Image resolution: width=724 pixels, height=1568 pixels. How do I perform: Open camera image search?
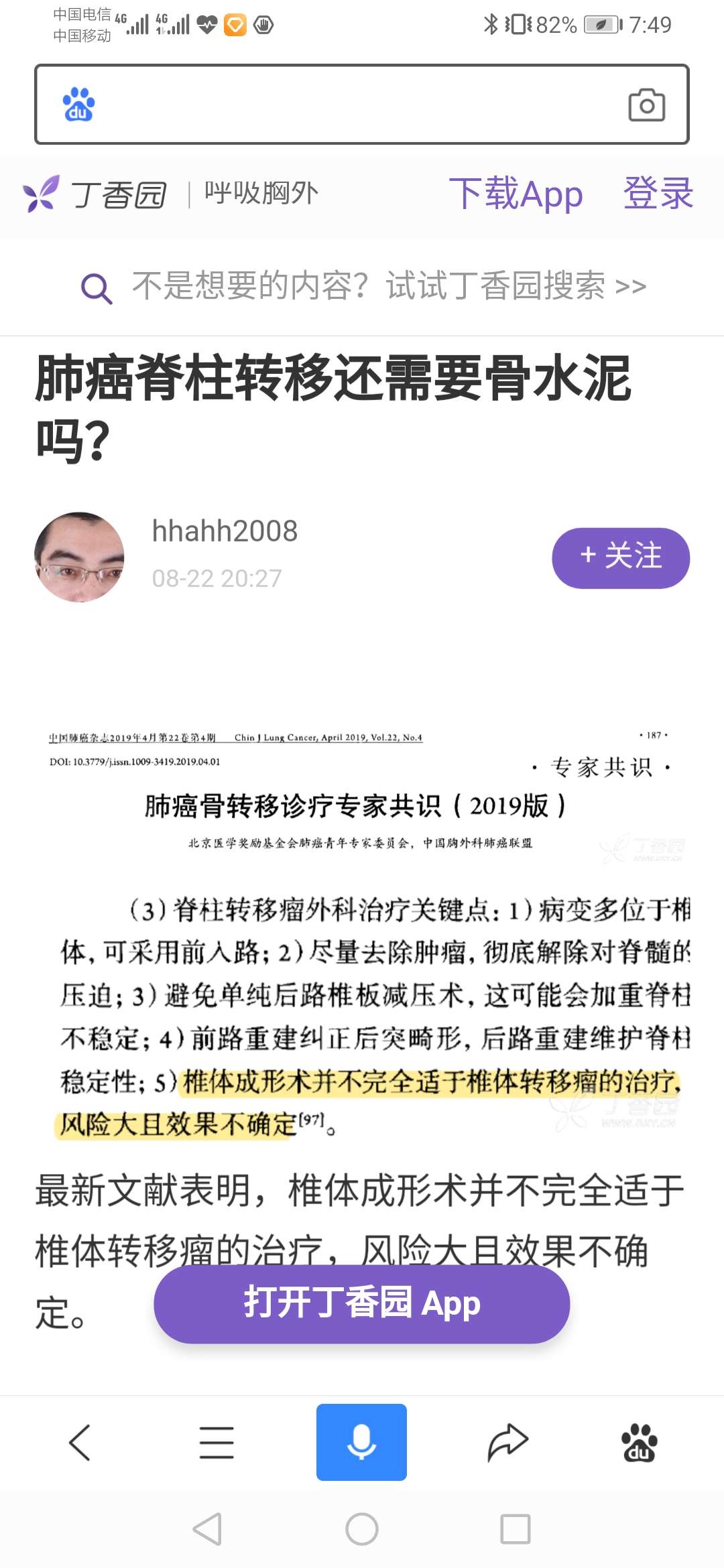click(646, 105)
